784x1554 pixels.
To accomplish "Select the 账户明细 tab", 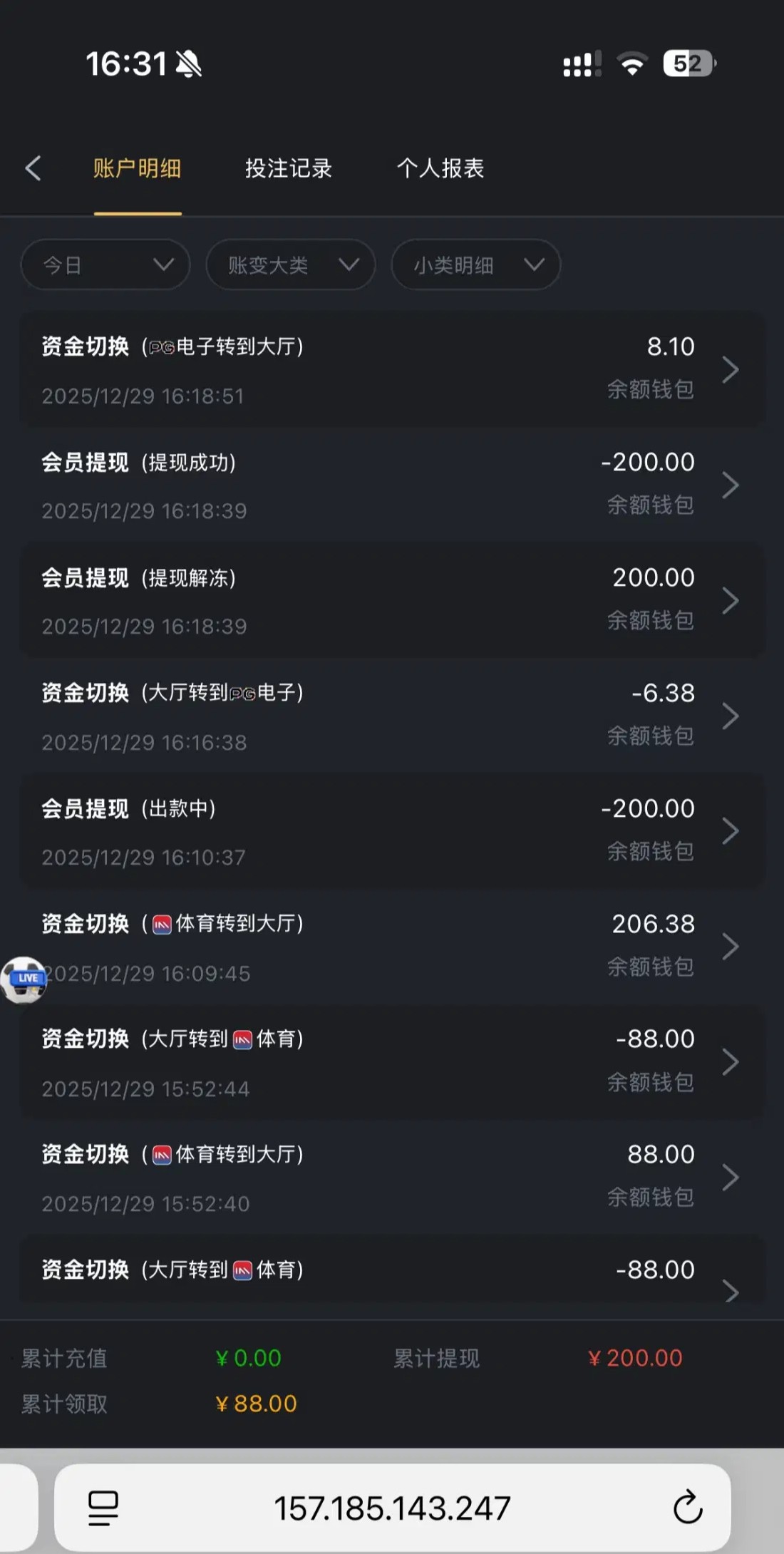I will [x=137, y=169].
